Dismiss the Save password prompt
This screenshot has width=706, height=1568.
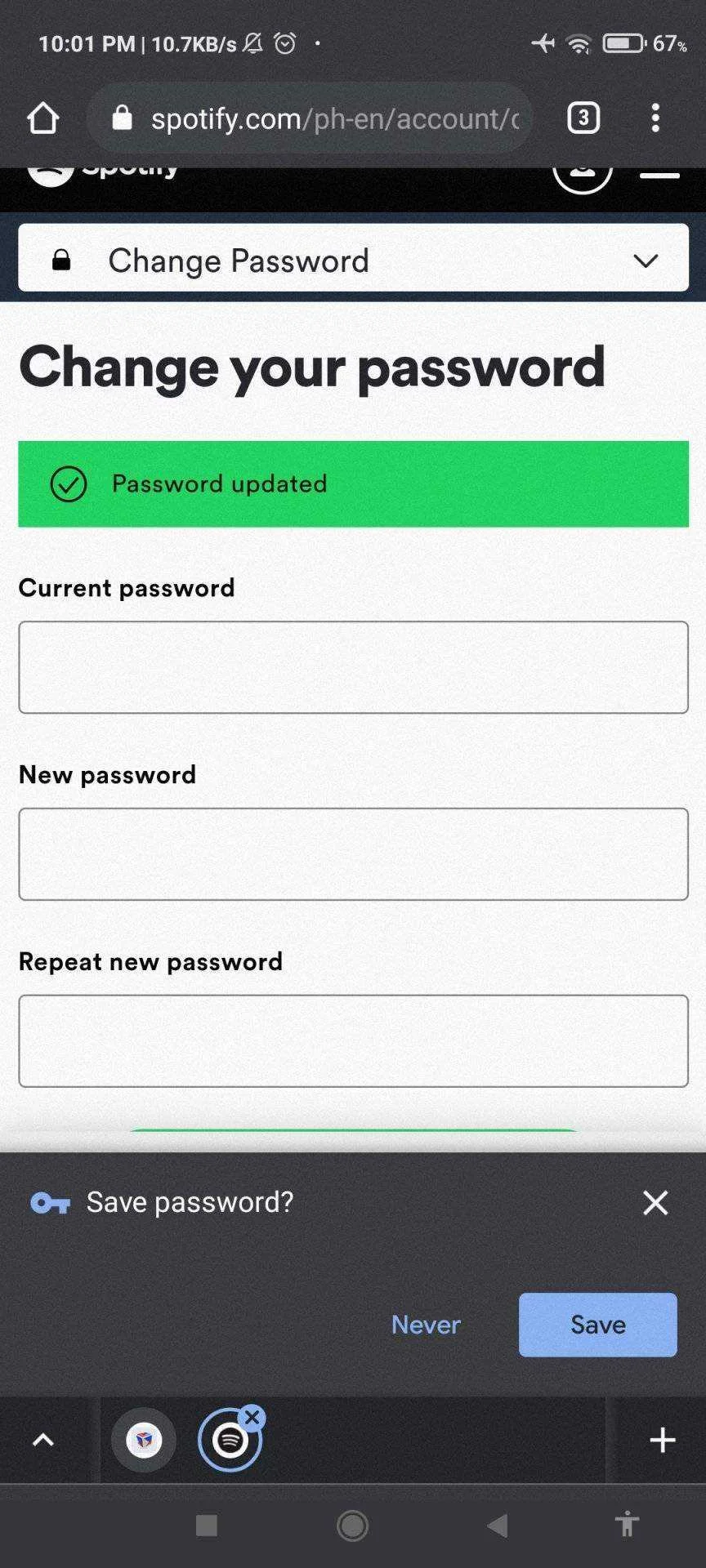point(655,1202)
